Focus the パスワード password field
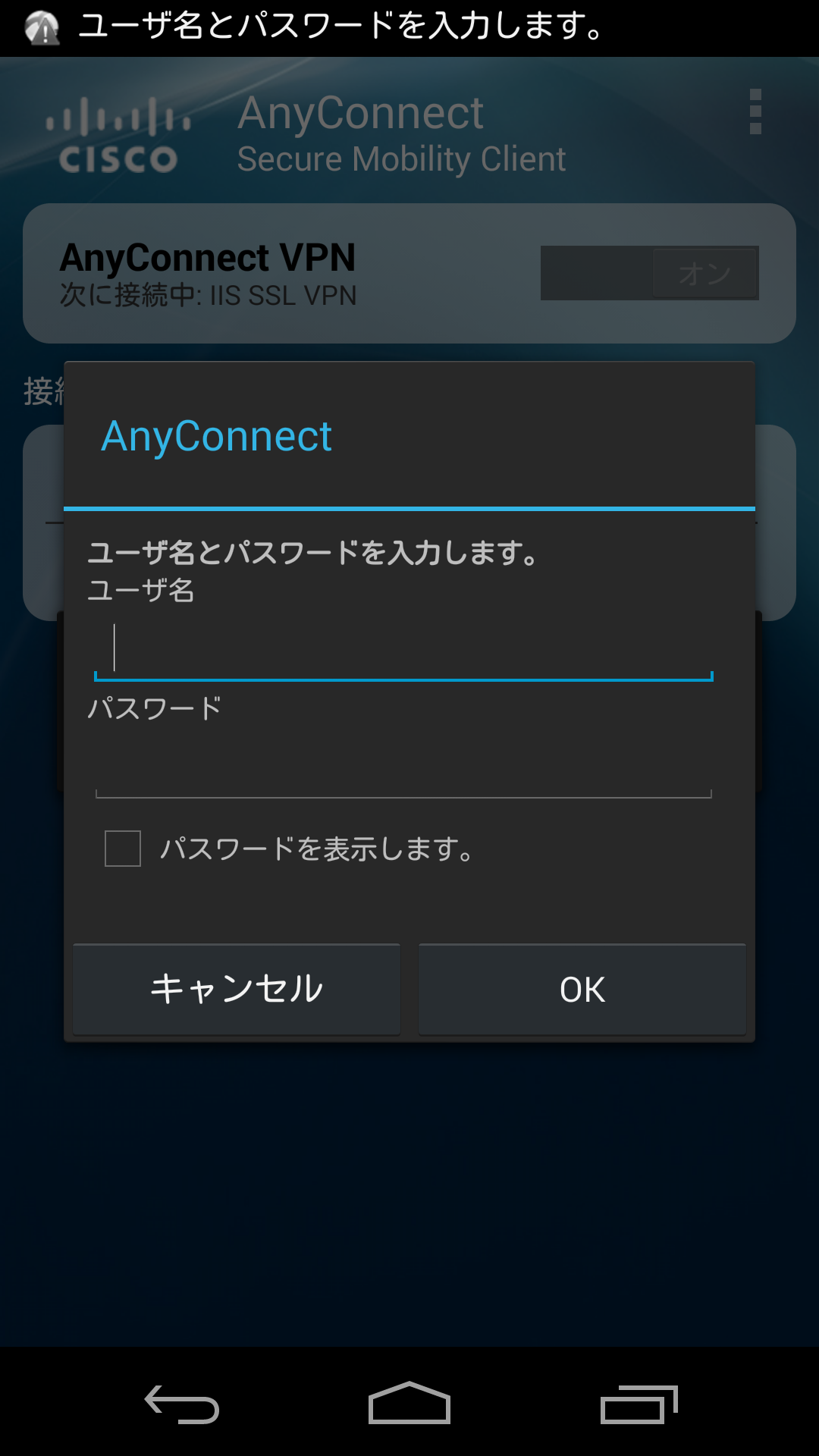 pyautogui.click(x=403, y=766)
